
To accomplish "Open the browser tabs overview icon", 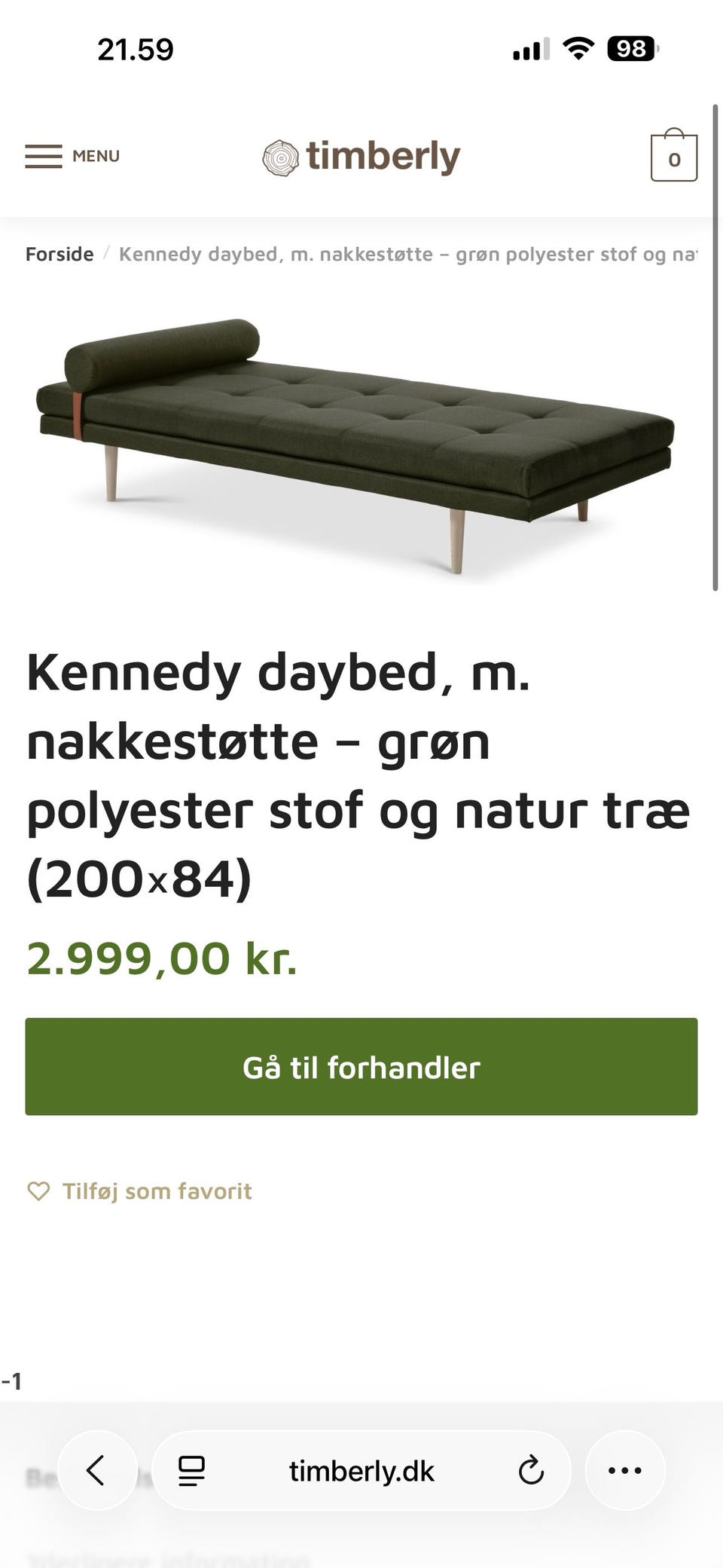I will click(191, 1470).
